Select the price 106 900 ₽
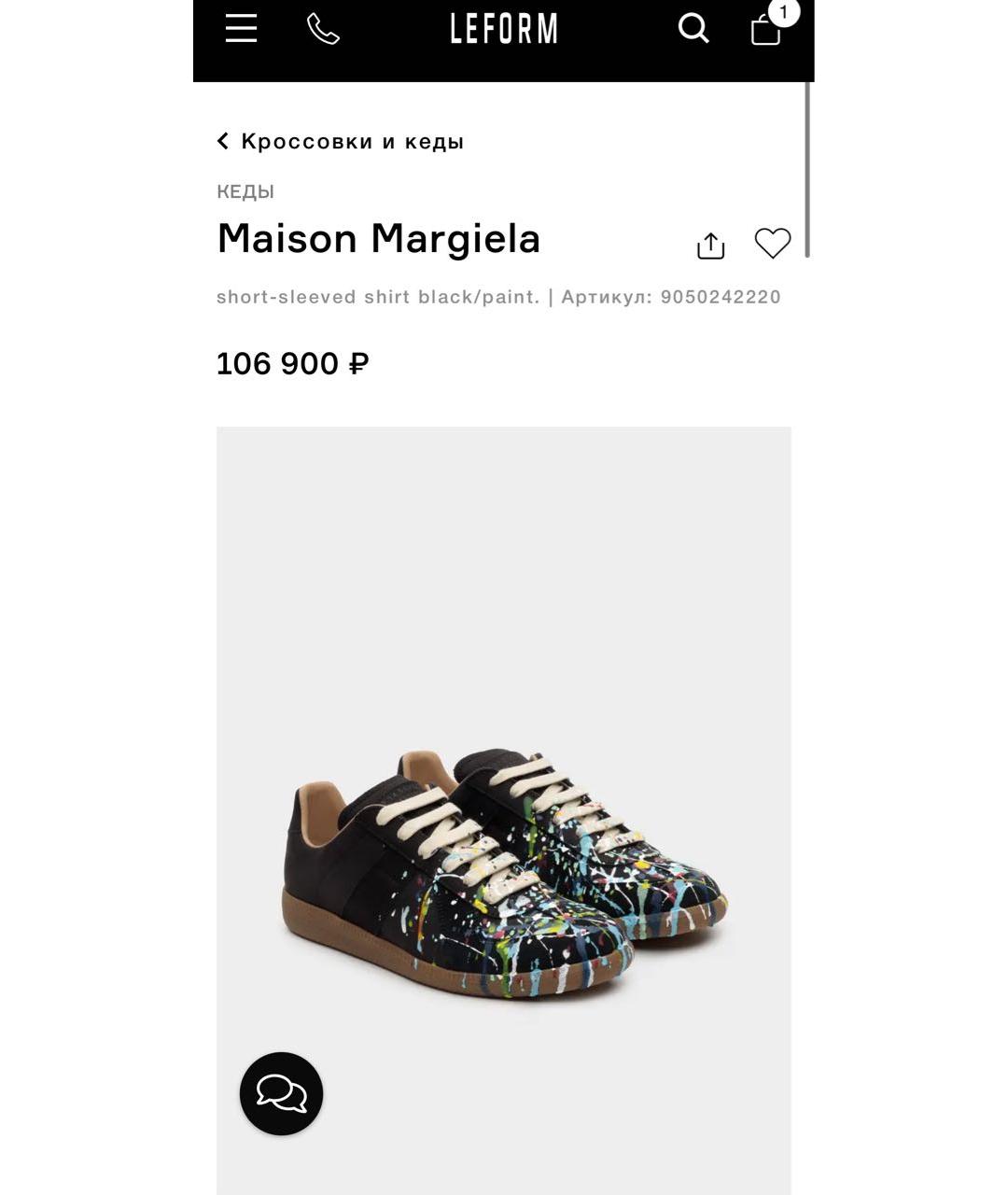The width and height of the screenshot is (1008, 1195). 292,363
